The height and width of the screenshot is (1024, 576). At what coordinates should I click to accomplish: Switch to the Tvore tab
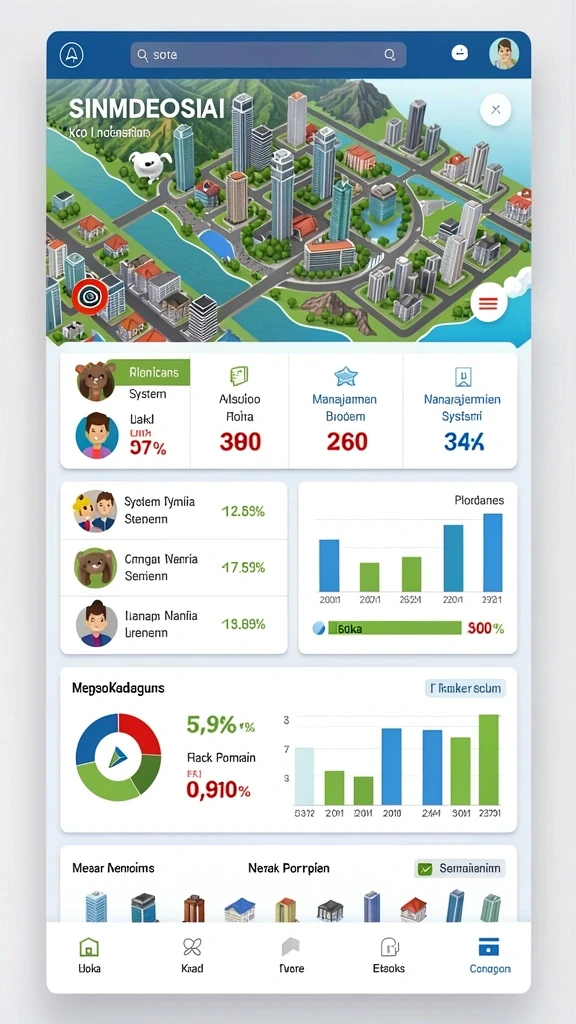pos(291,955)
